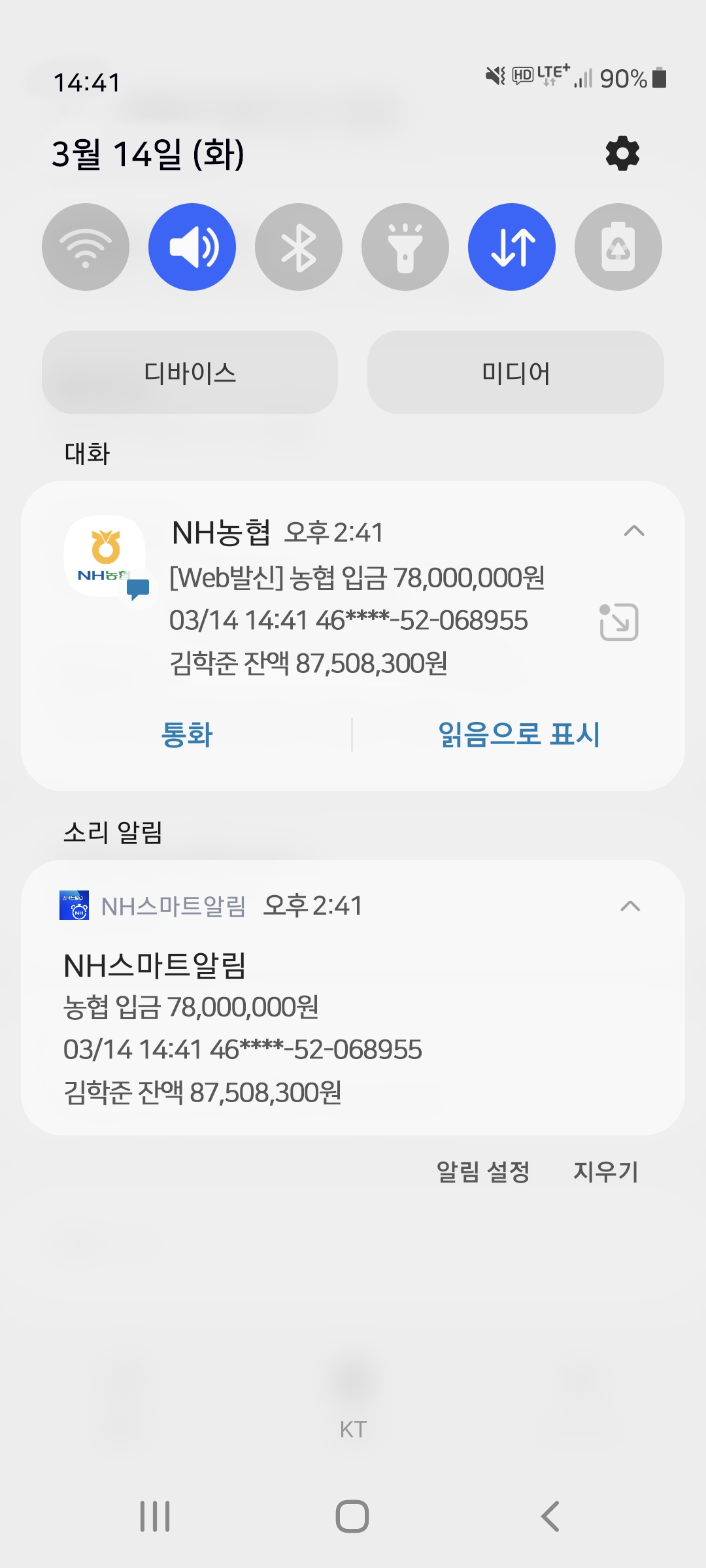The image size is (706, 1568).
Task: Clear all notifications with 지우기
Action: click(606, 1171)
